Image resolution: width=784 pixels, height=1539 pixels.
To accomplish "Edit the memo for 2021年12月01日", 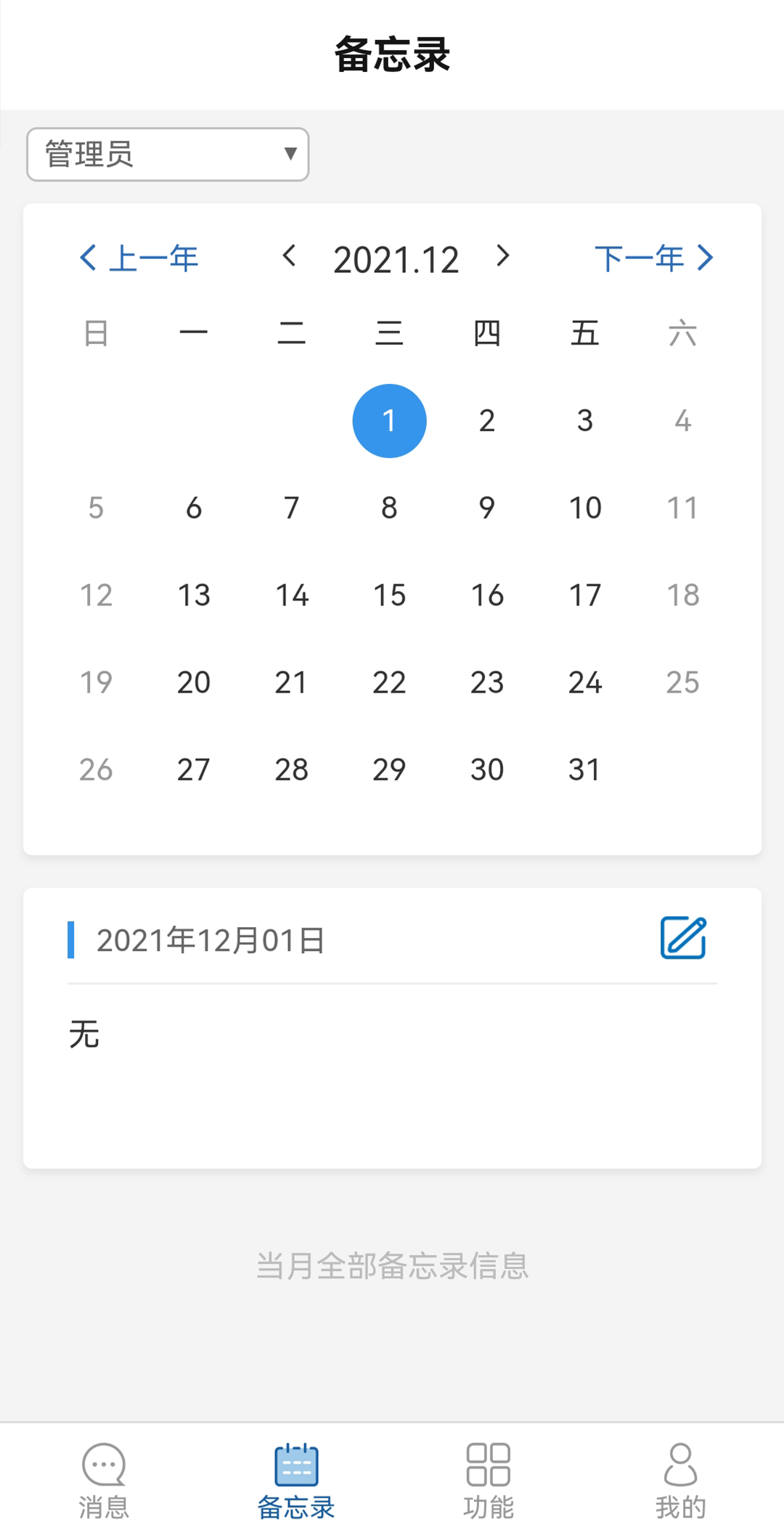I will (683, 938).
